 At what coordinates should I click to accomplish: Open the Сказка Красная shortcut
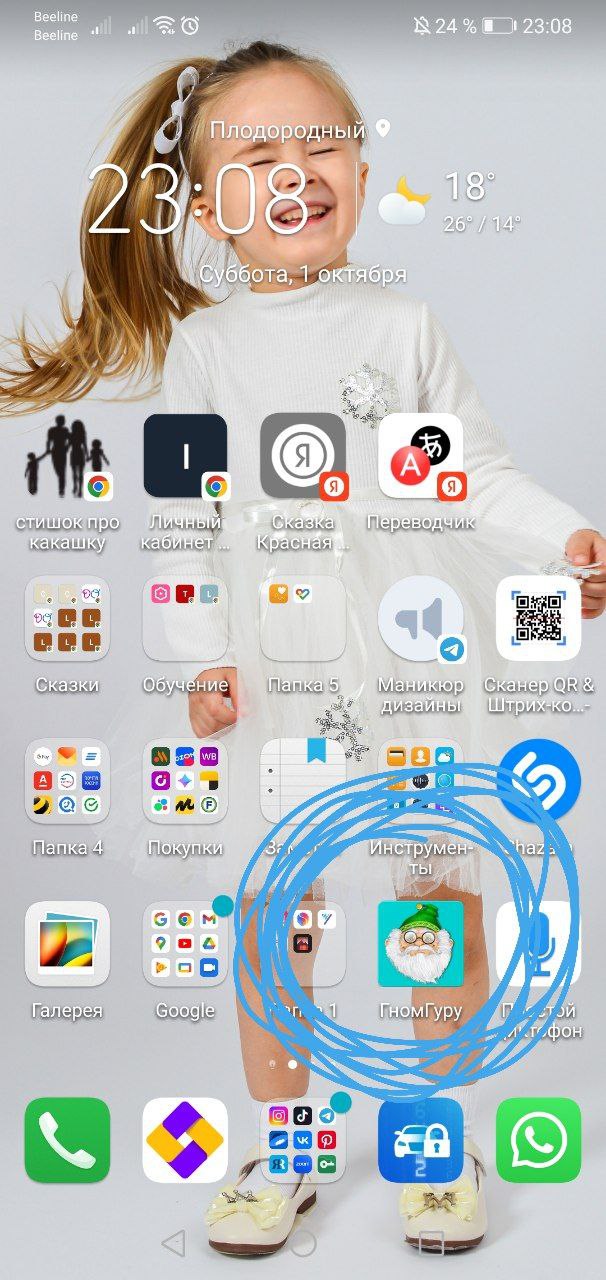[303, 457]
